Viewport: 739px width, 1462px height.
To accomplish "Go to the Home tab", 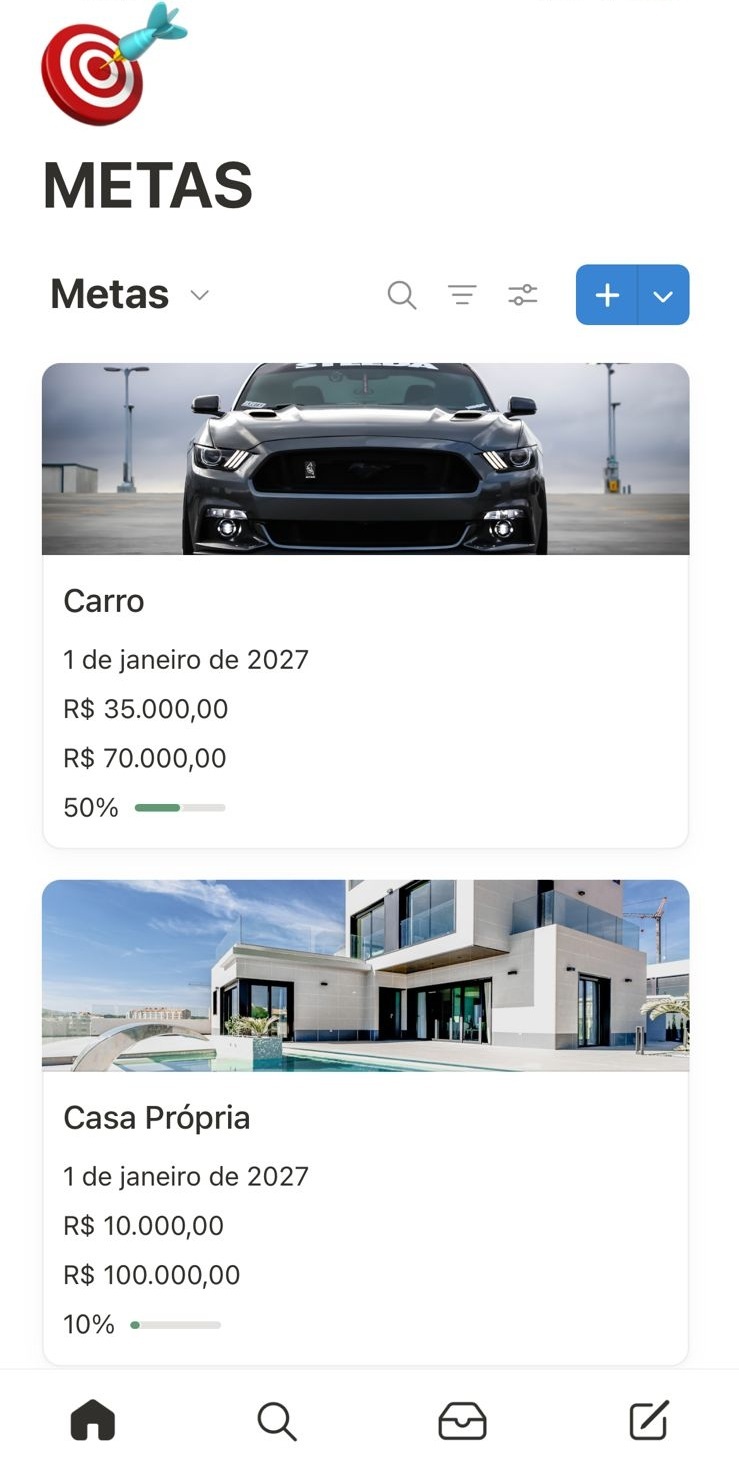I will pos(93,1421).
